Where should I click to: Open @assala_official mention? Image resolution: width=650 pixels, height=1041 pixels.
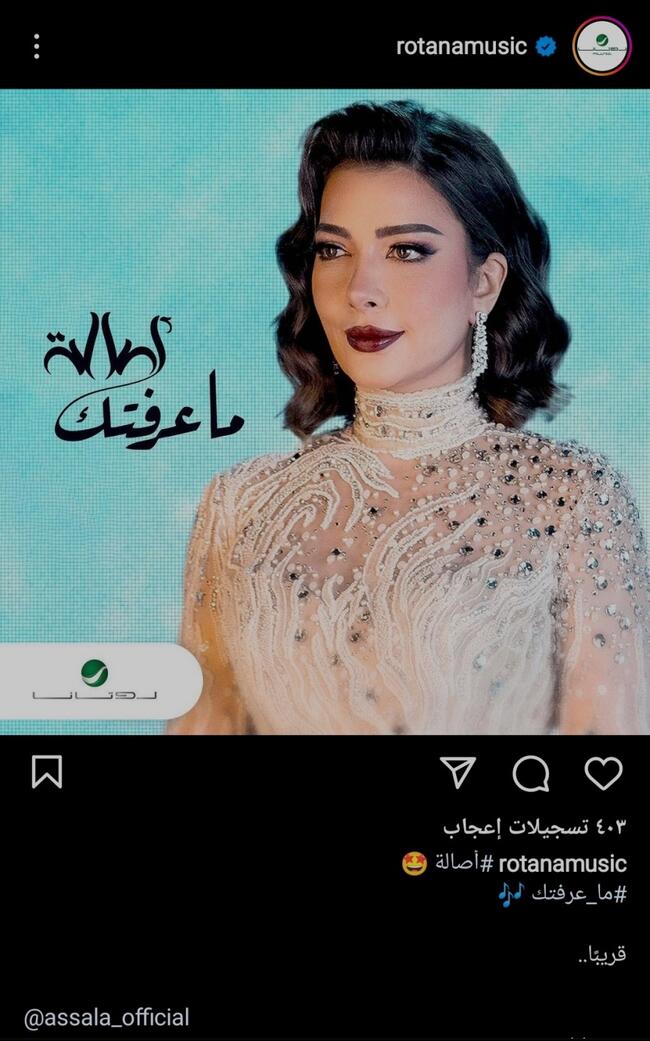click(106, 1018)
